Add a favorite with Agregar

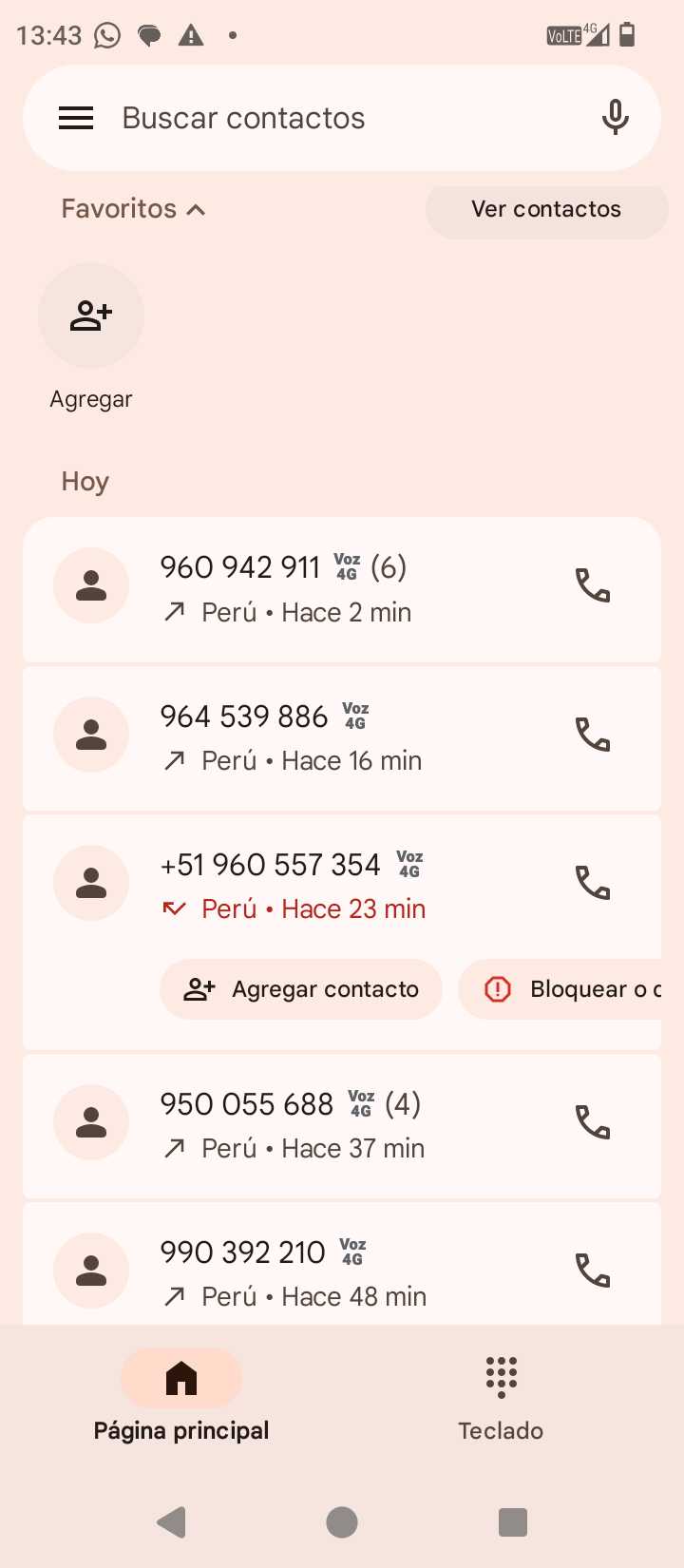[91, 316]
